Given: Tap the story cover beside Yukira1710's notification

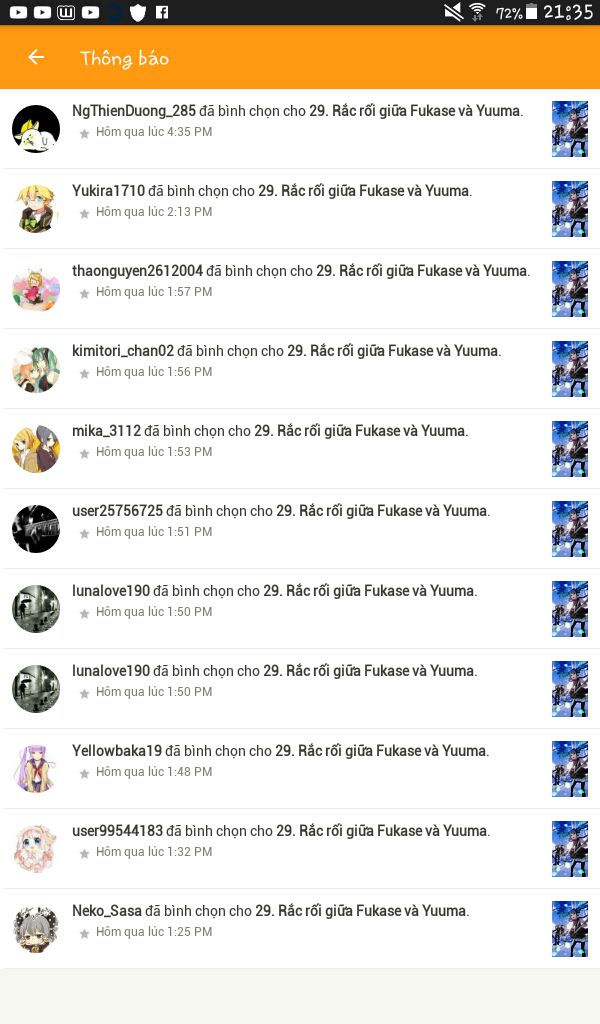Looking at the screenshot, I should 570,209.
